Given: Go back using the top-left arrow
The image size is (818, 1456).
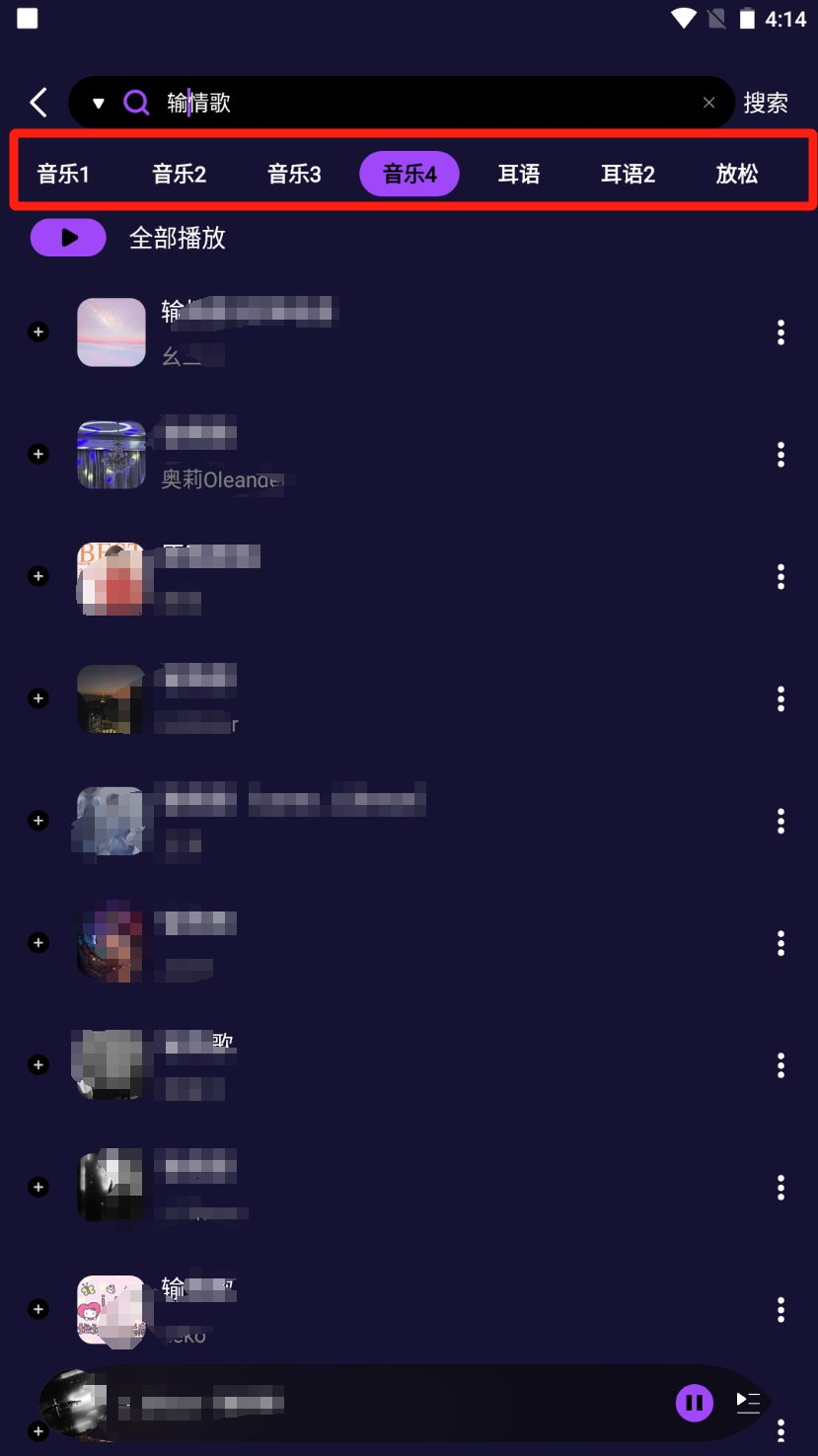Looking at the screenshot, I should [38, 103].
